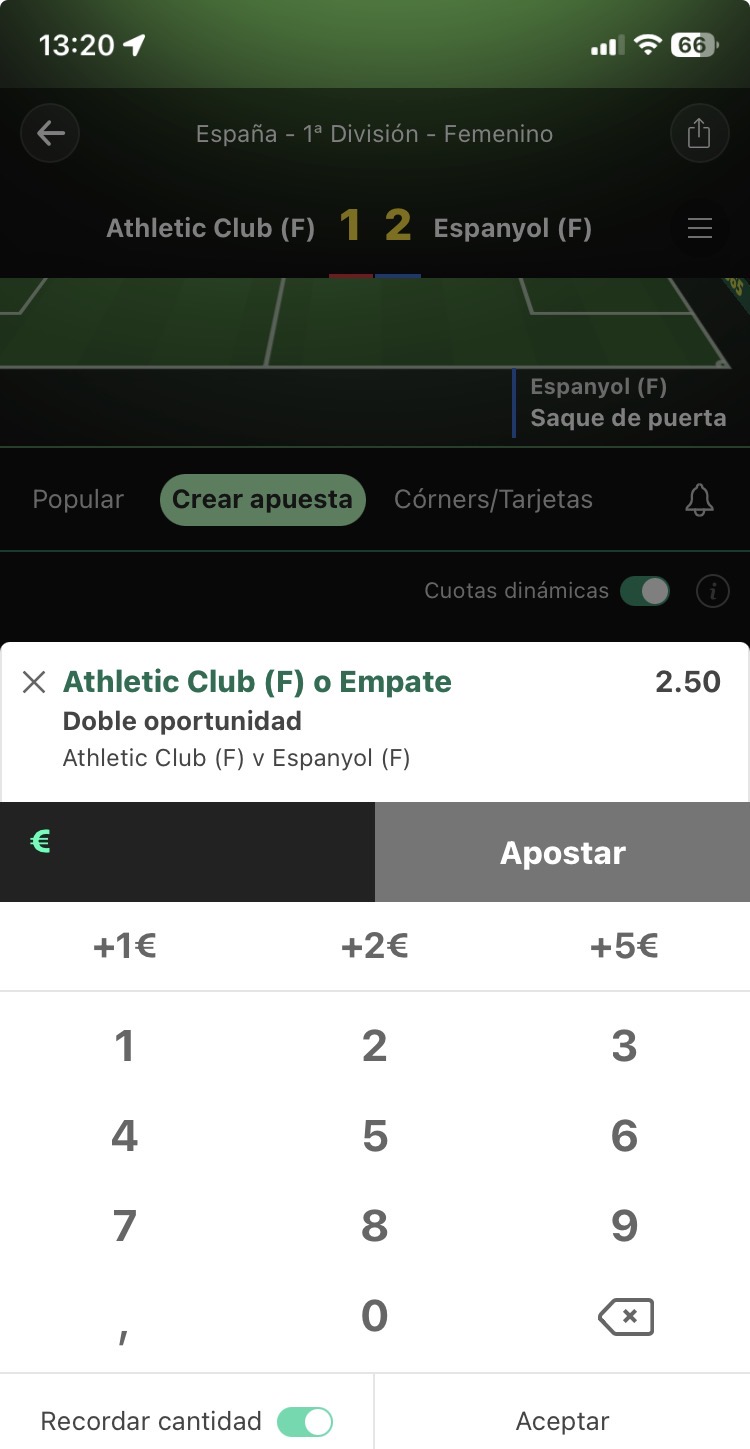Viewport: 750px width, 1449px height.
Task: Enter digit 0 on the keypad
Action: click(x=375, y=1316)
